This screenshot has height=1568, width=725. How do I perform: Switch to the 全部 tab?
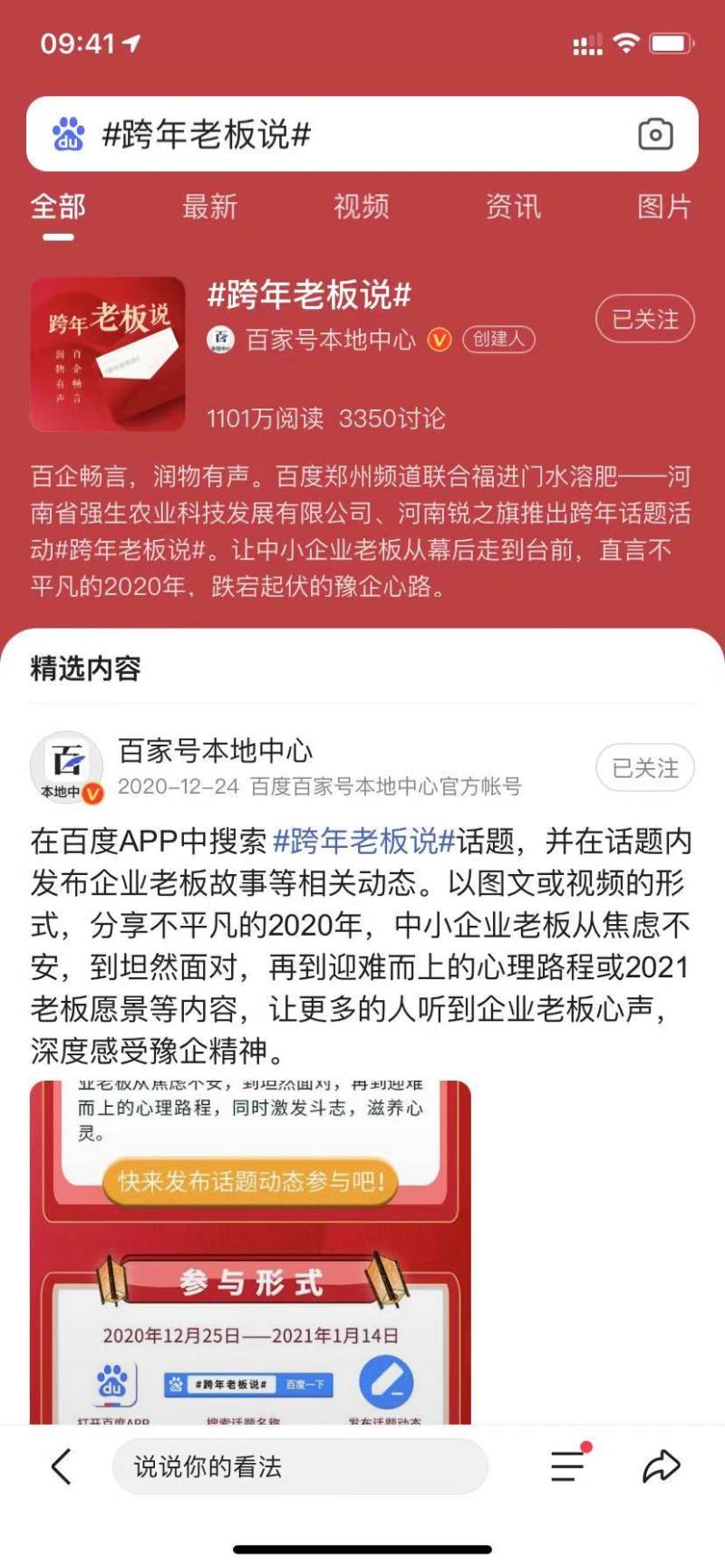click(58, 207)
